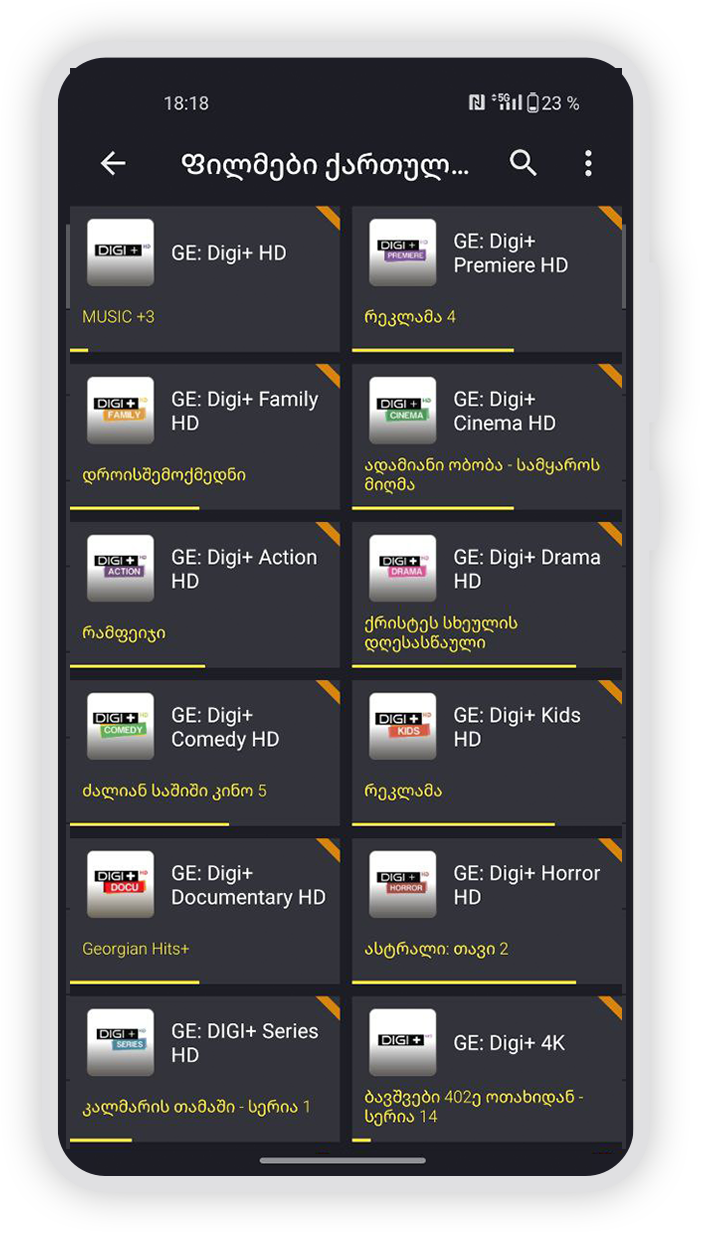Open the search magnifier
The width and height of the screenshot is (701, 1234).
pyautogui.click(x=523, y=163)
